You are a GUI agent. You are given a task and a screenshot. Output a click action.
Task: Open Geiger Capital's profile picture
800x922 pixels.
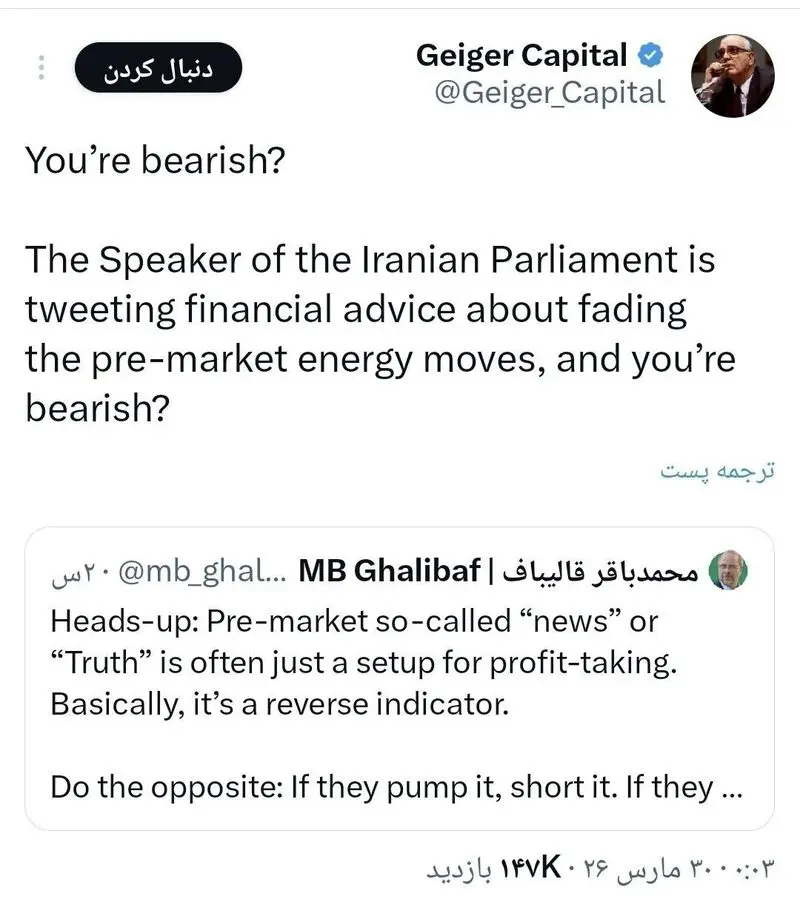pos(733,76)
